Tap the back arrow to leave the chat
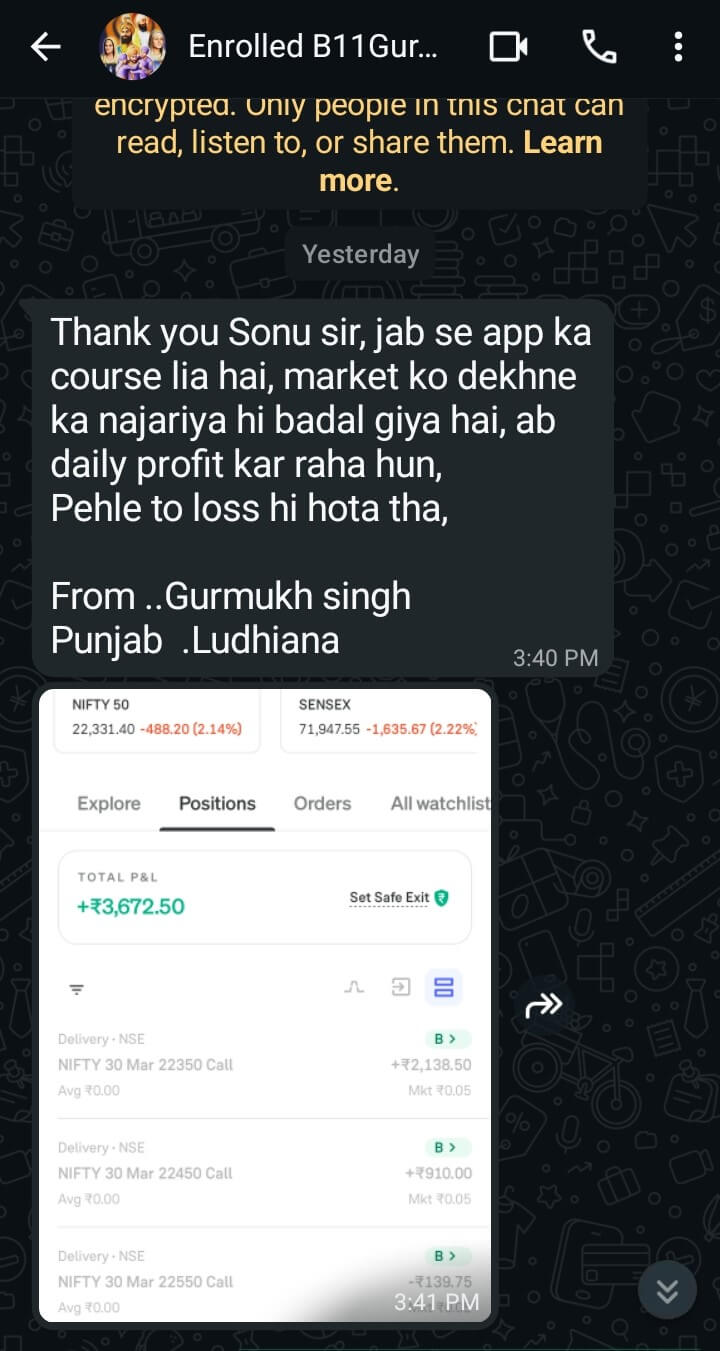The width and height of the screenshot is (720, 1351). click(45, 47)
